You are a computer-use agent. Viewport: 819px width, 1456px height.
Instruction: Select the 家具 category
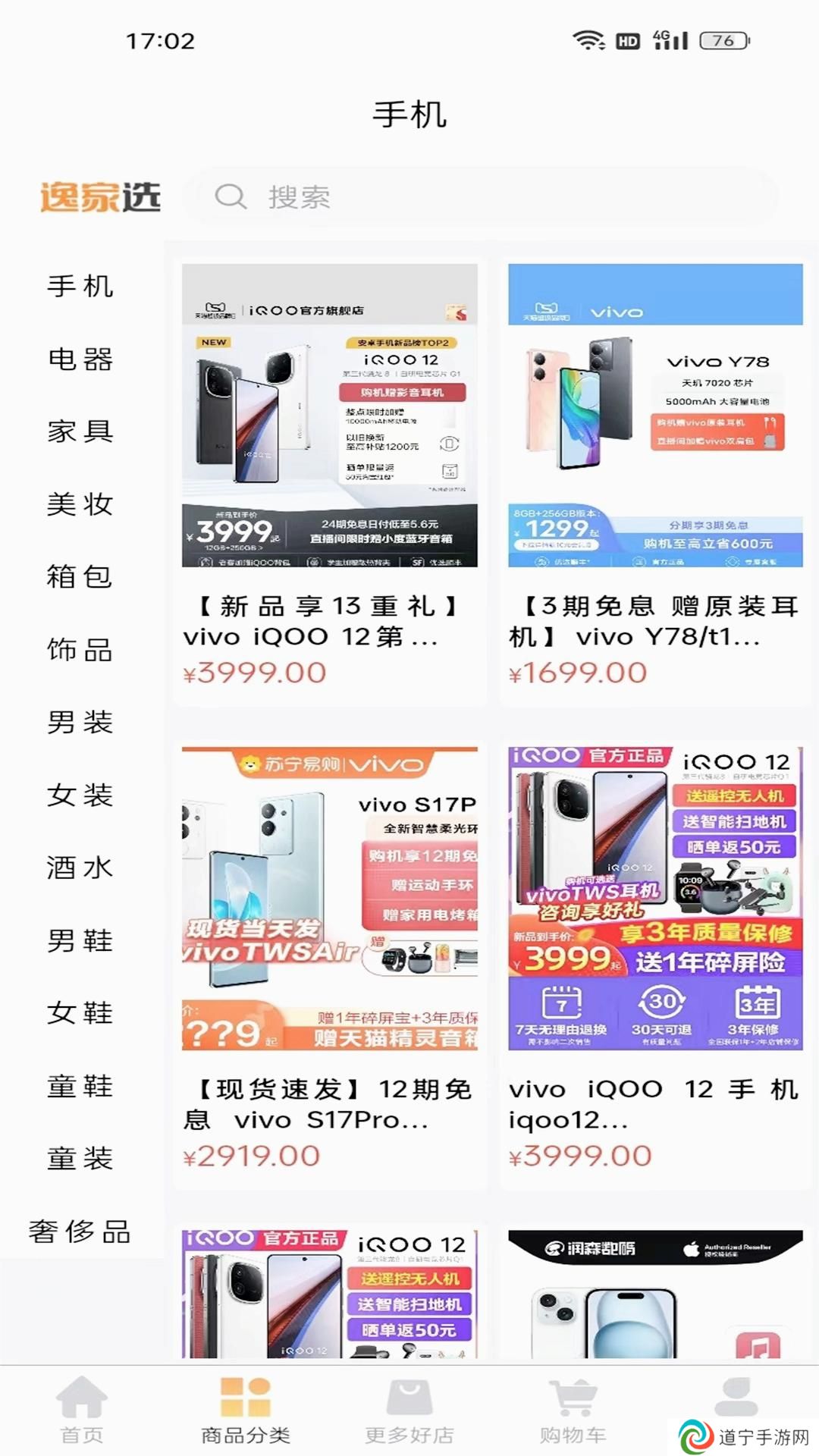tap(80, 431)
